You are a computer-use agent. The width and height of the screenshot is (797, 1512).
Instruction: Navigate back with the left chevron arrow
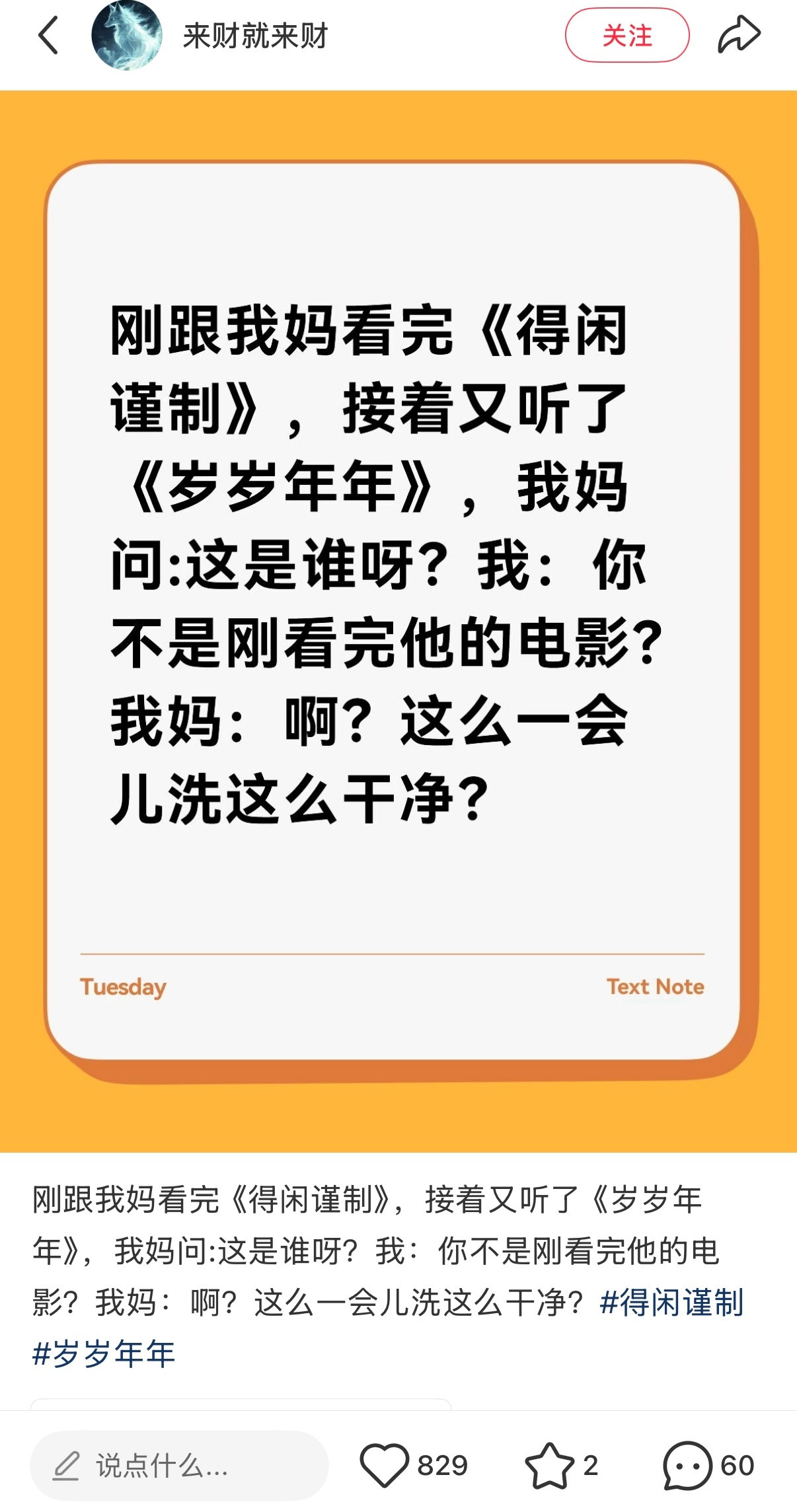48,36
